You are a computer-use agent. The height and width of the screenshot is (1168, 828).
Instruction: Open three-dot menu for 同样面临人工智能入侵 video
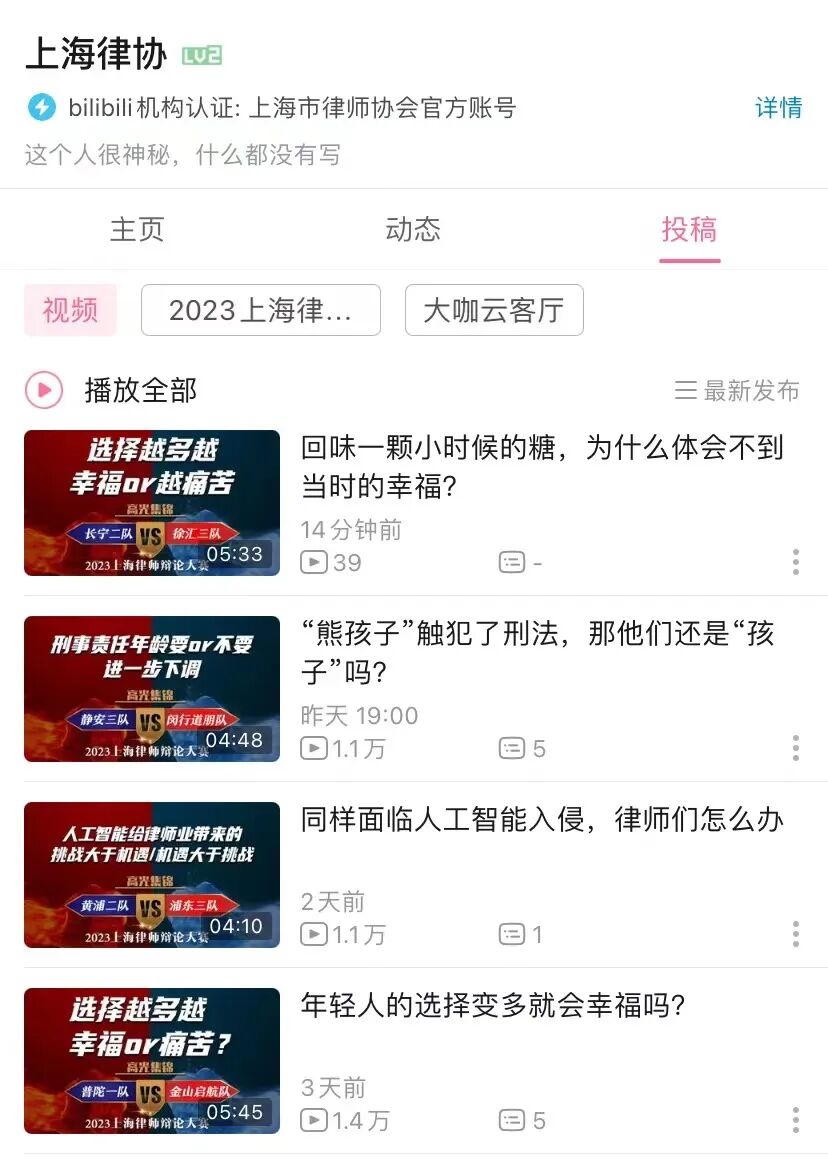pos(796,934)
